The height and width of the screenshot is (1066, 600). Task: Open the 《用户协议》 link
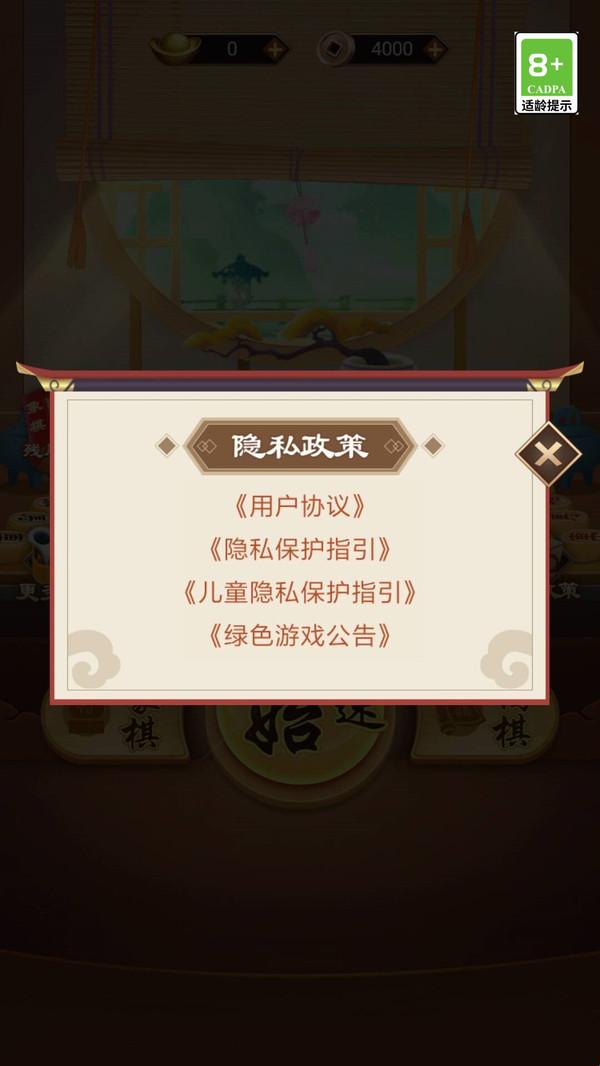click(x=298, y=506)
